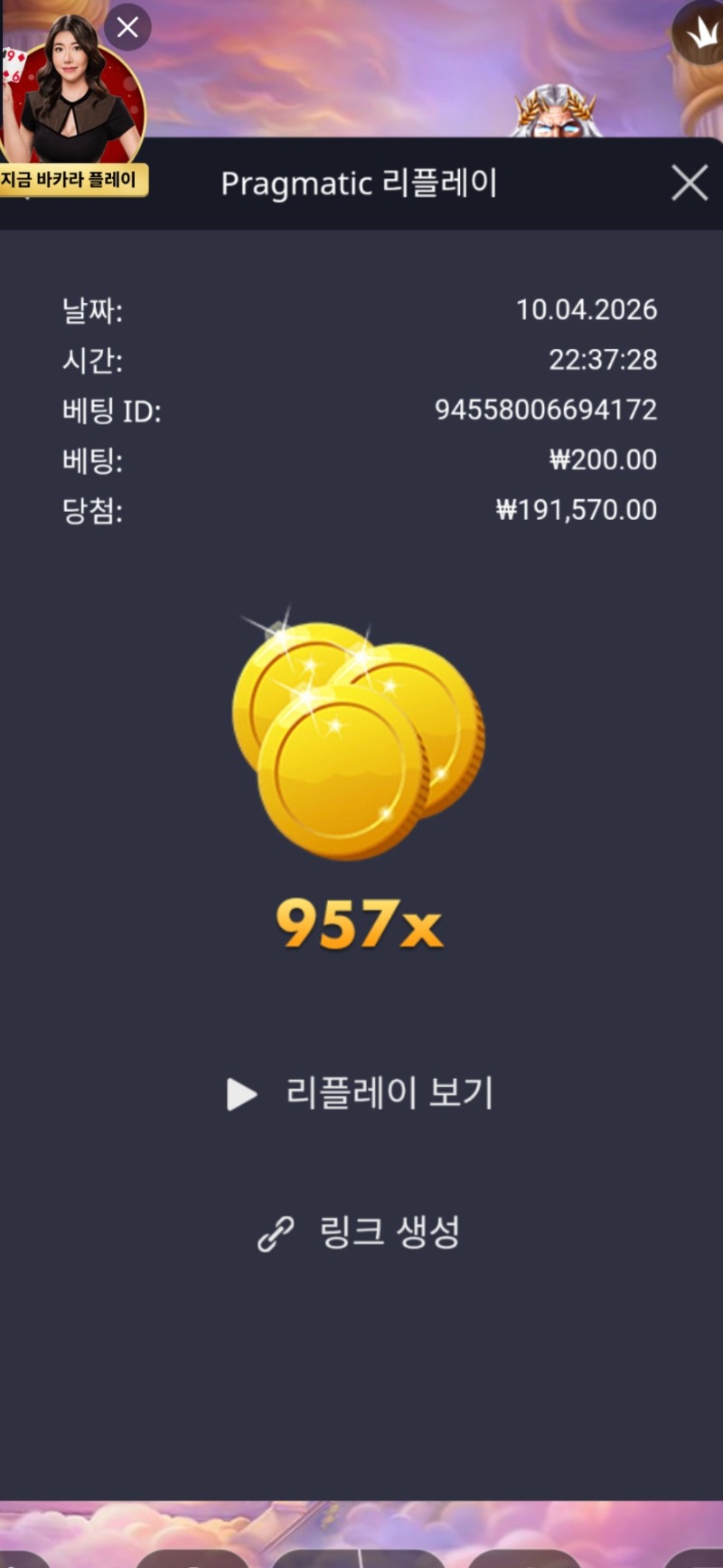Image resolution: width=723 pixels, height=1568 pixels.
Task: Close the Pragmatic replay dialog
Action: click(689, 184)
